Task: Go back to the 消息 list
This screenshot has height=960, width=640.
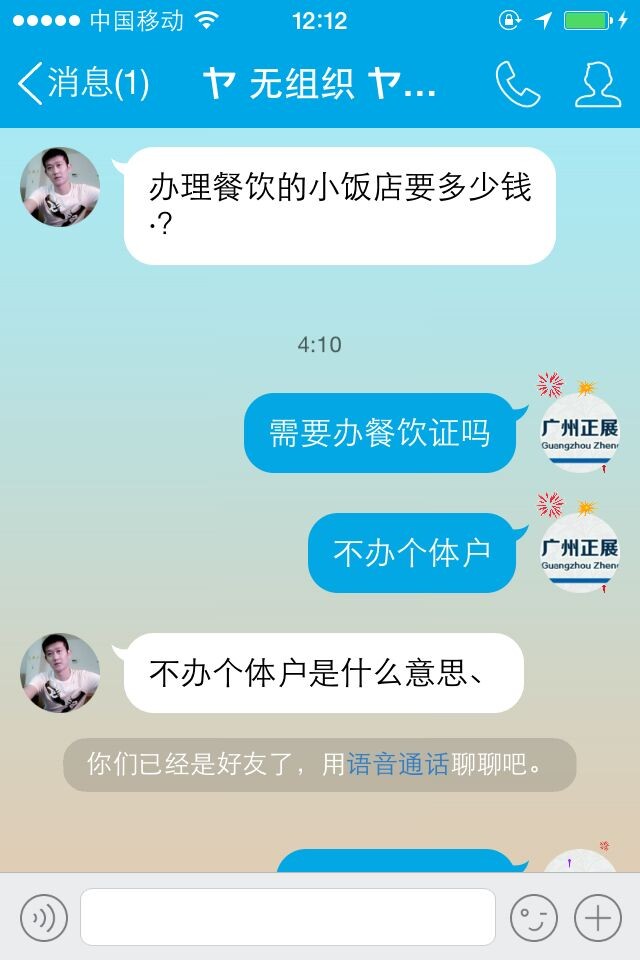Action: (84, 84)
